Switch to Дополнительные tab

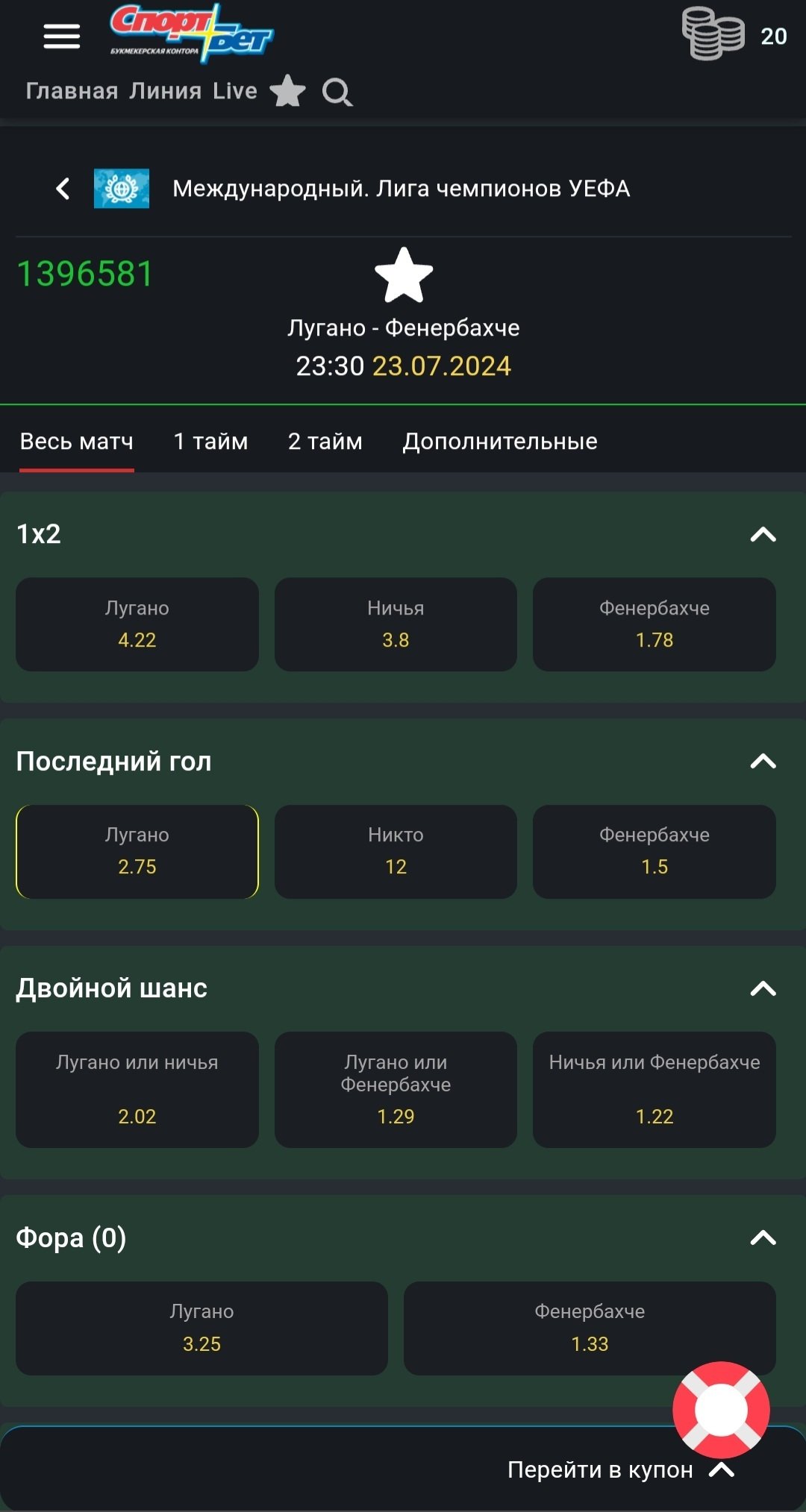pyautogui.click(x=500, y=442)
